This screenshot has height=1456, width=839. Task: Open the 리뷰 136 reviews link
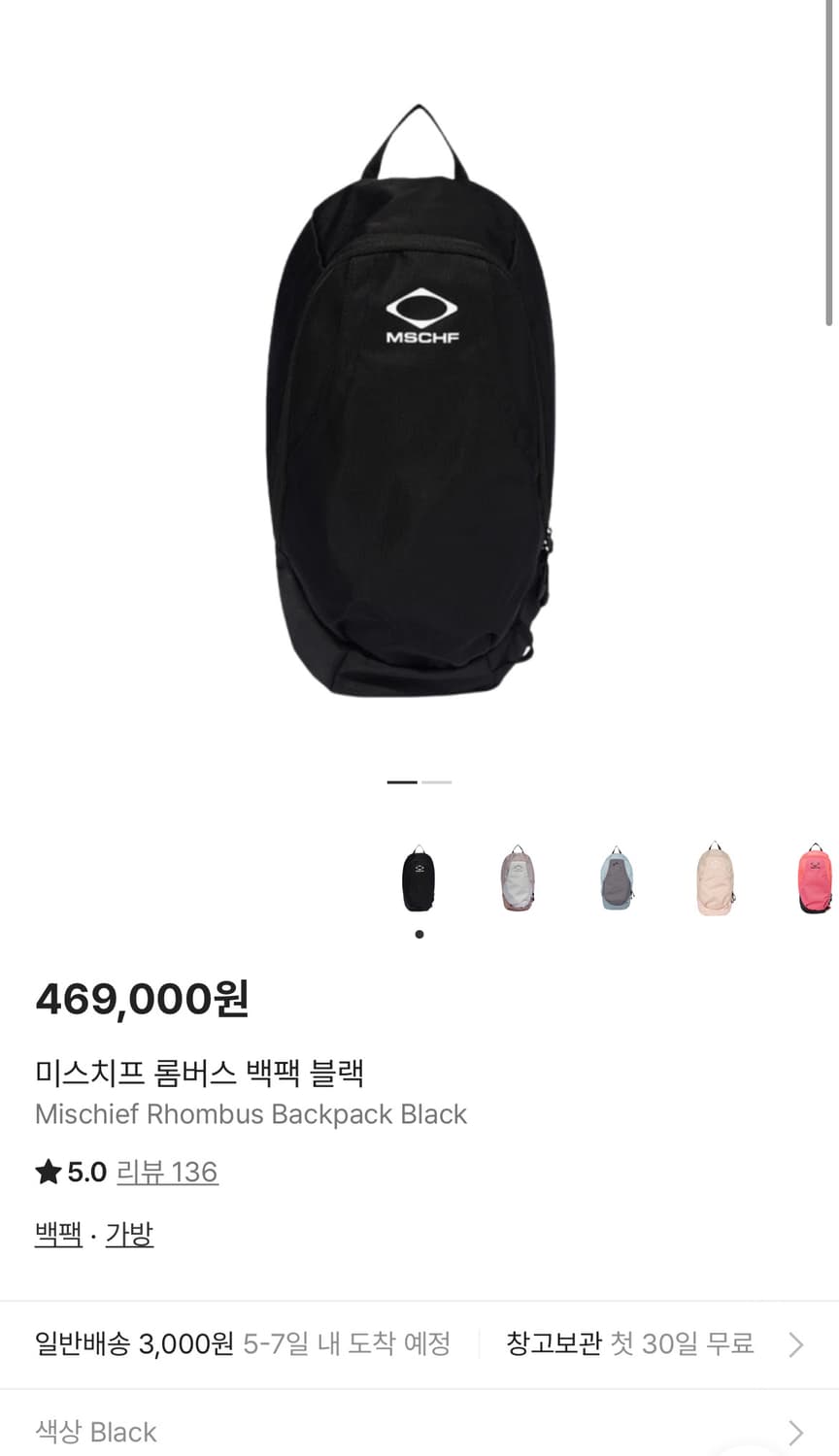167,1173
